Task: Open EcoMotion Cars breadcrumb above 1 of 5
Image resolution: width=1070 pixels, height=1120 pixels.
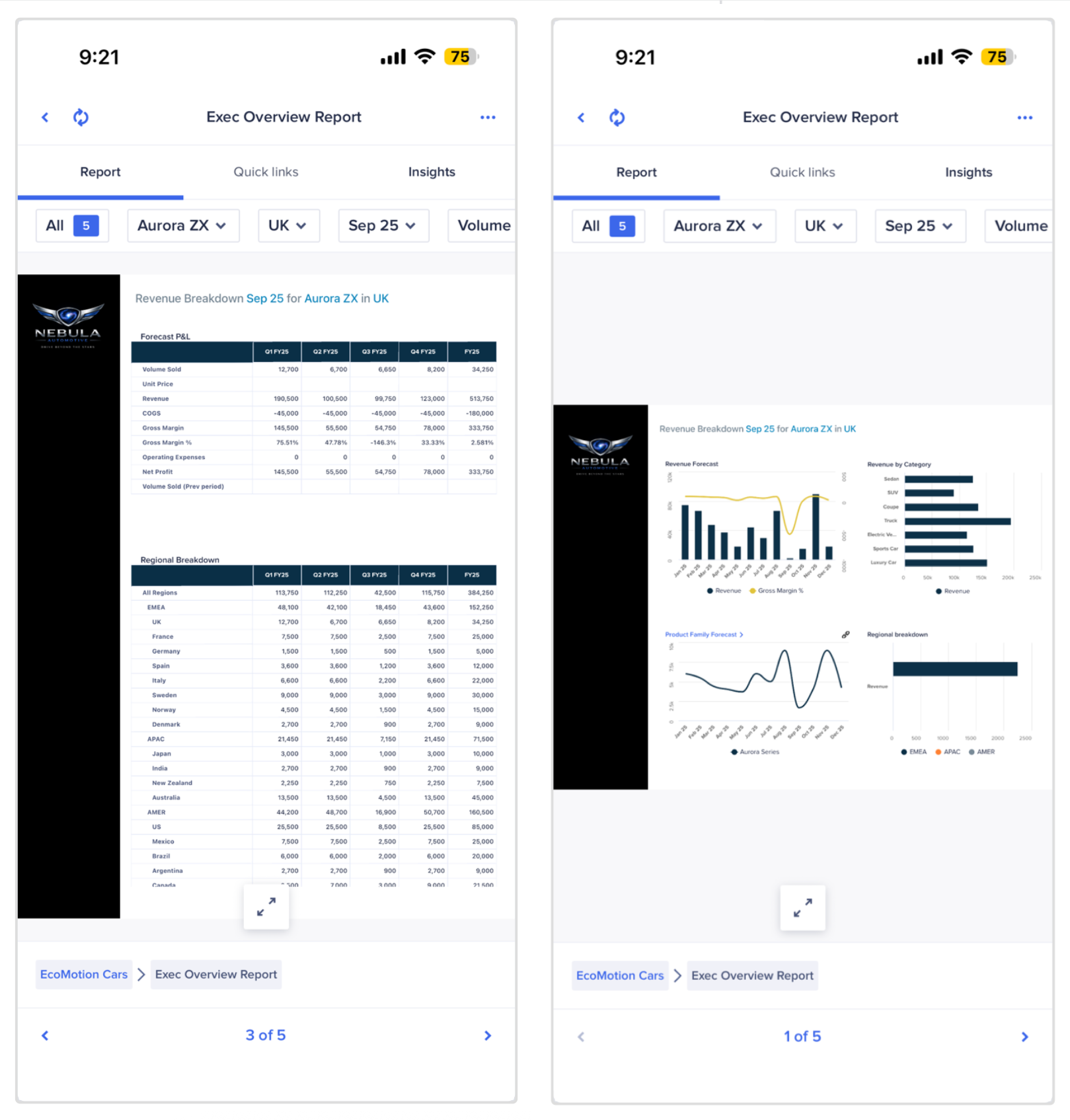Action: pos(620,976)
